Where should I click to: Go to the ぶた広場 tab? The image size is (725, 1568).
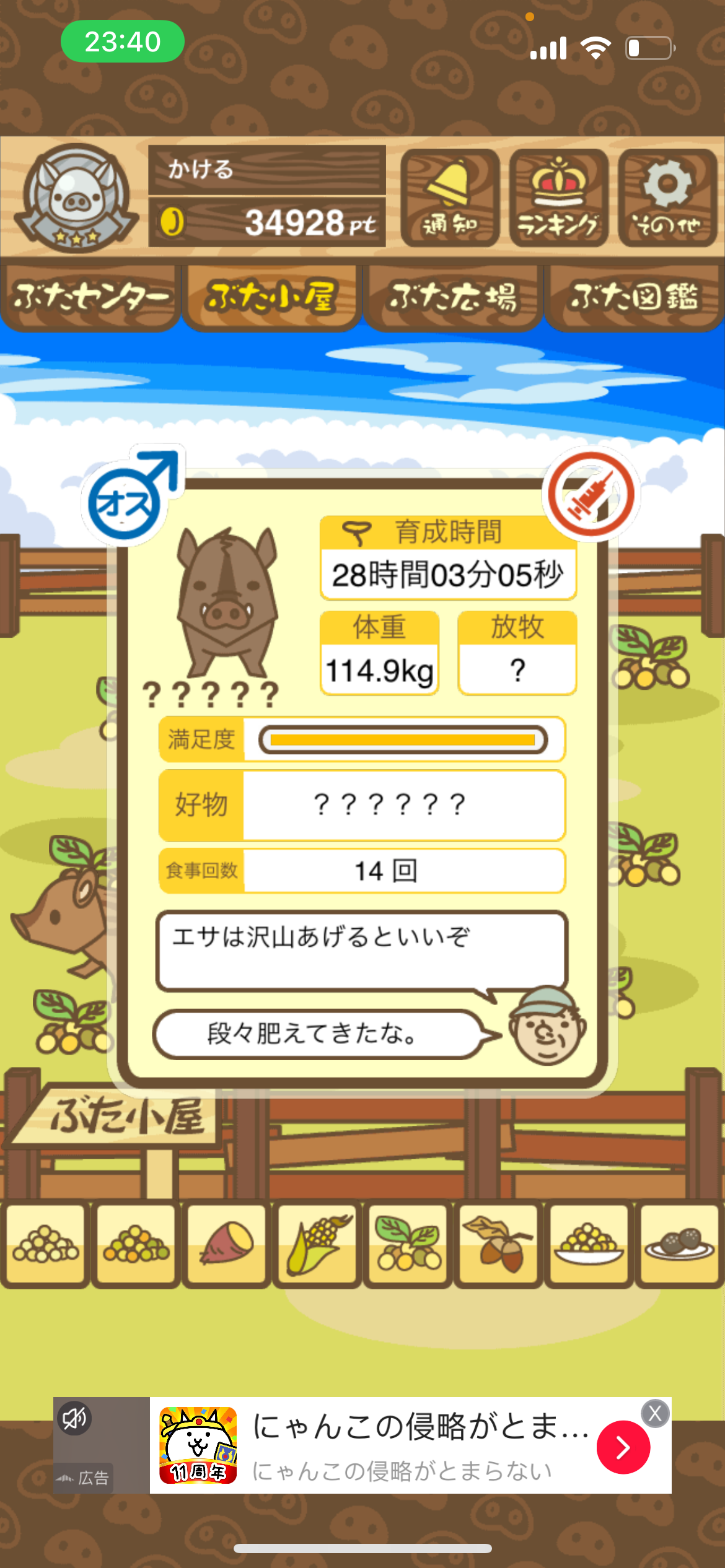click(x=453, y=297)
